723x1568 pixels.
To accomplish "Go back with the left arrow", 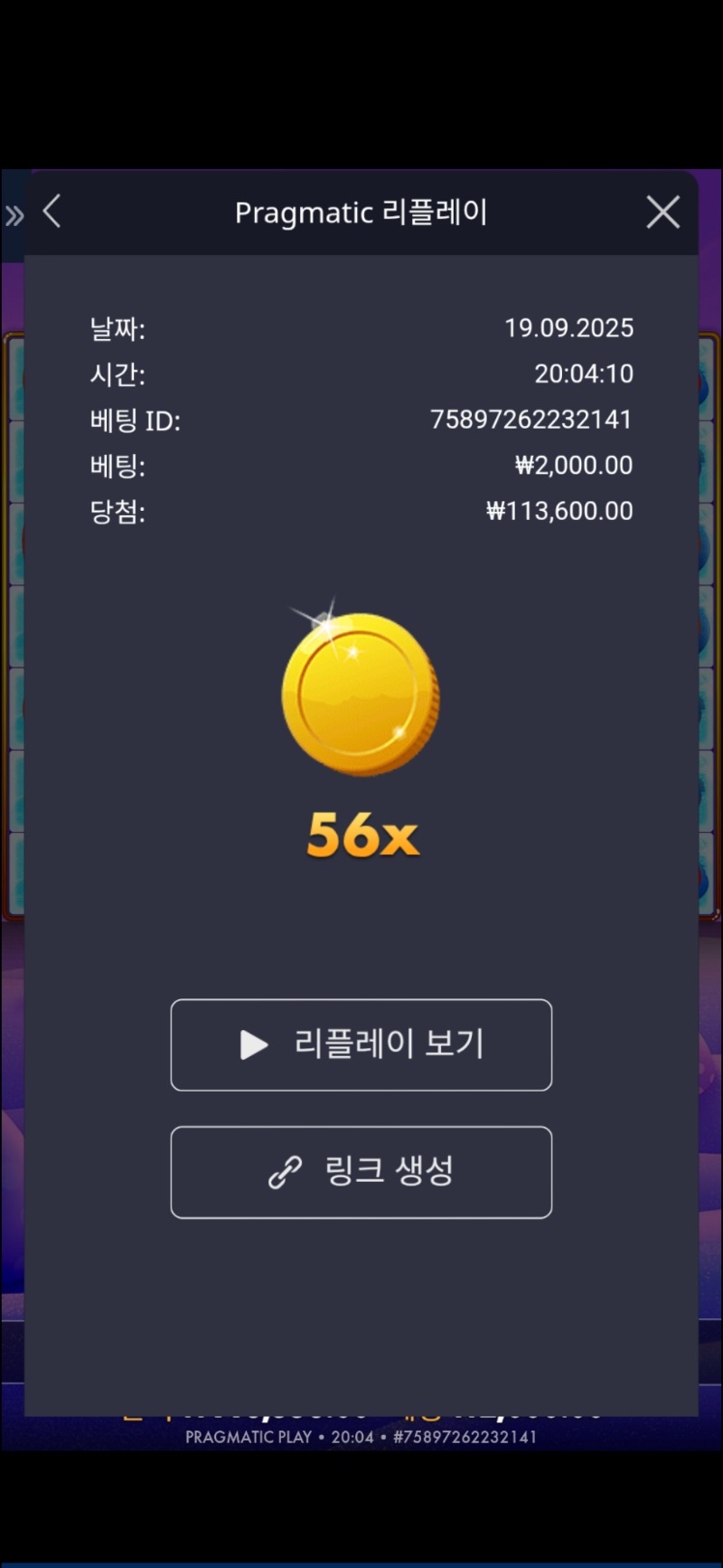I will coord(52,212).
